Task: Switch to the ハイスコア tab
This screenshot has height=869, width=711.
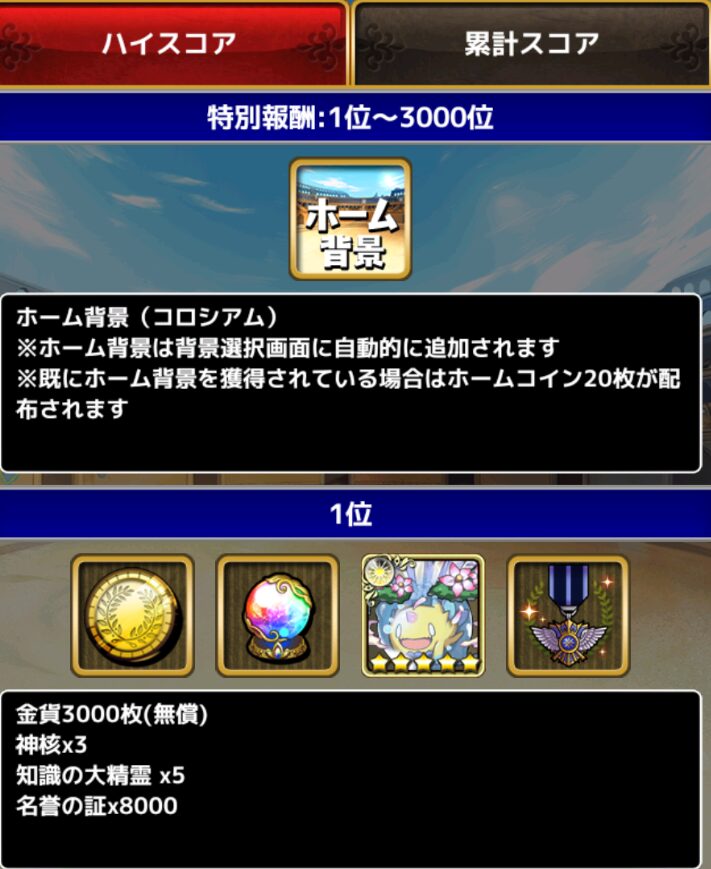Action: click(172, 44)
